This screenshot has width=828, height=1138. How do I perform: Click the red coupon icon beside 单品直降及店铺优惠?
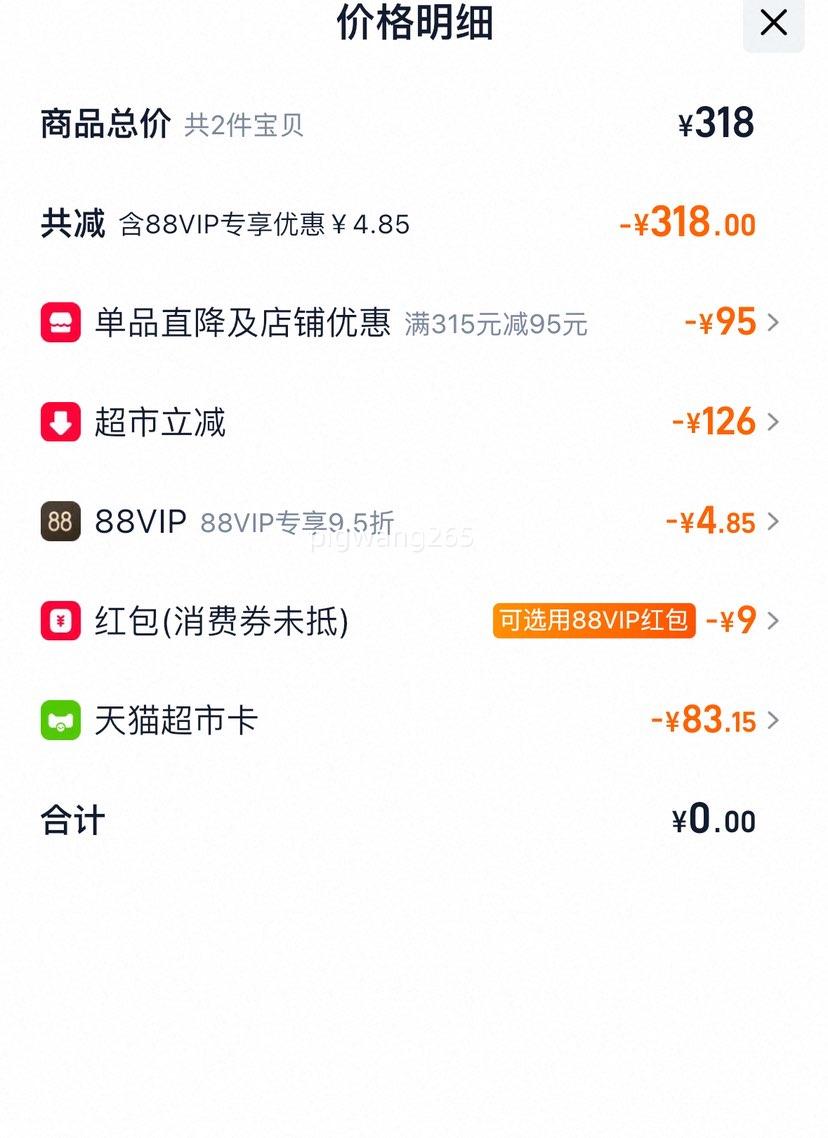[x=62, y=322]
